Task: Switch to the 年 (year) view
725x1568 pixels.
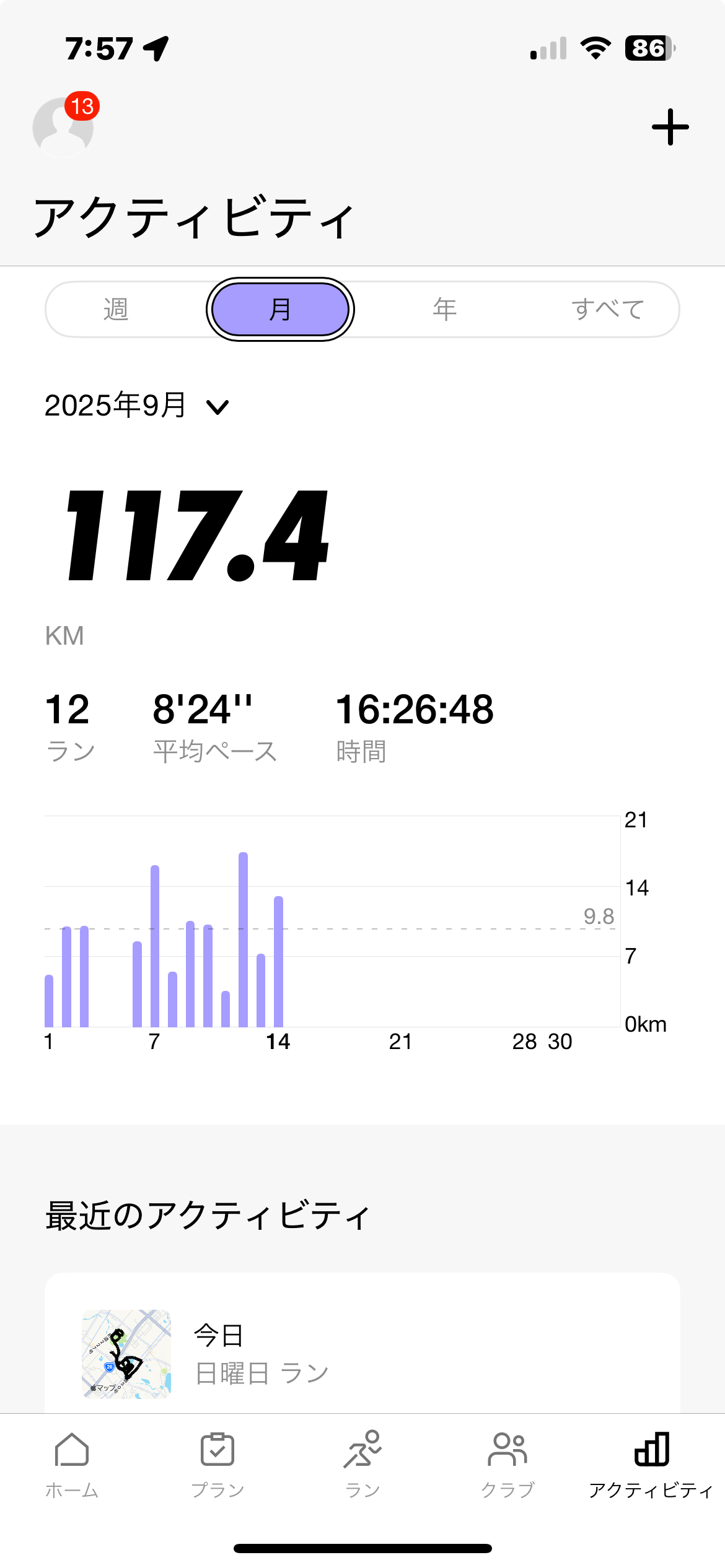Action: pyautogui.click(x=445, y=309)
